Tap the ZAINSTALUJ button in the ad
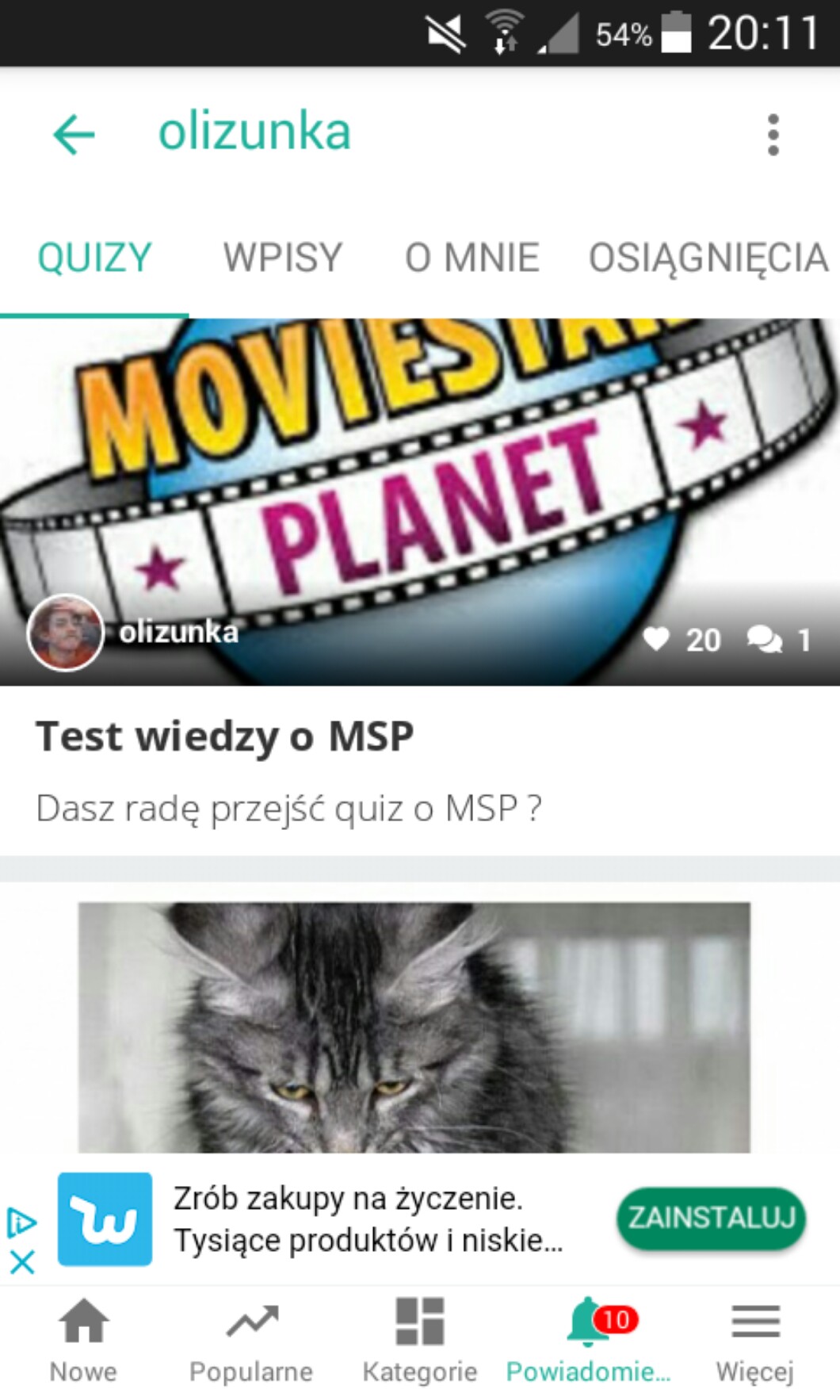The image size is (840, 1400). click(711, 1218)
